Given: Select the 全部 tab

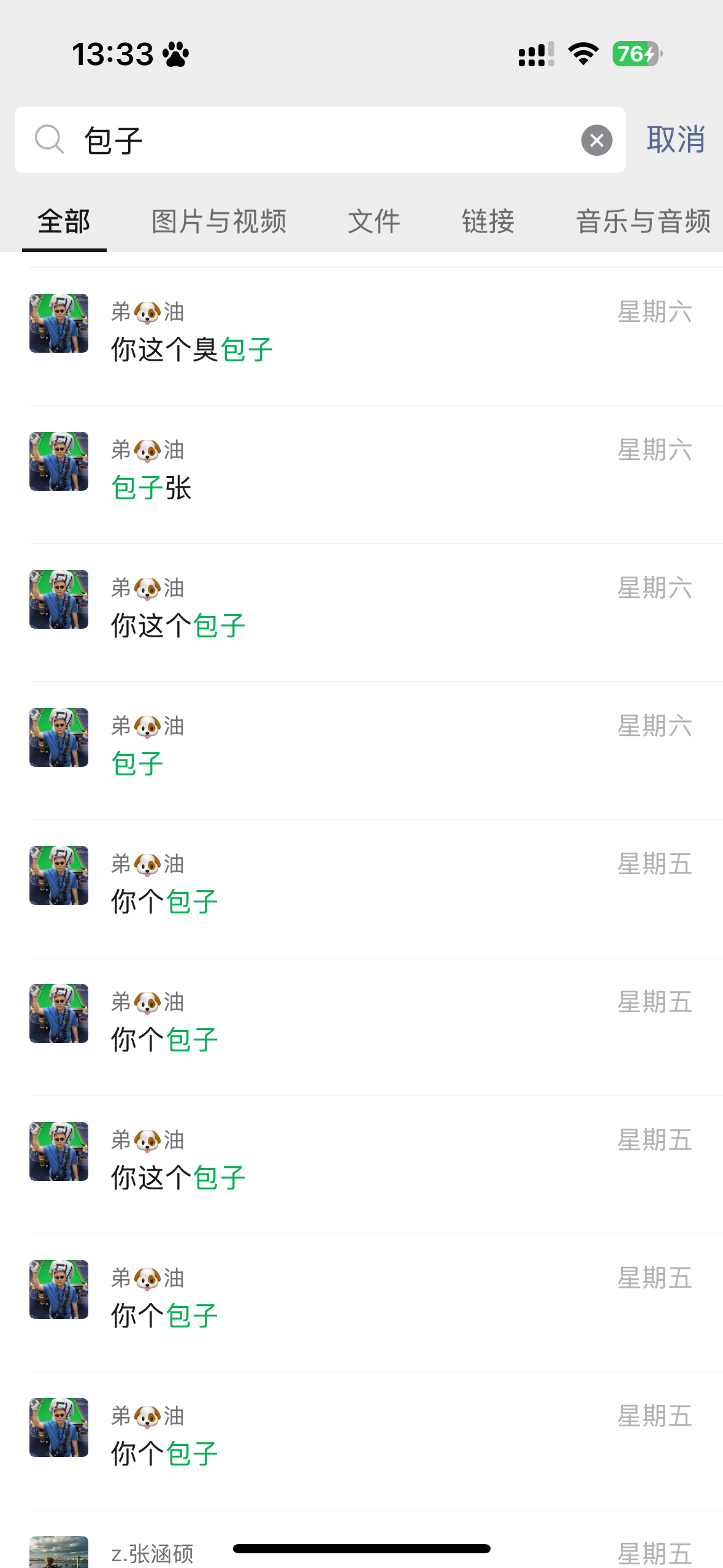Looking at the screenshot, I should click(64, 221).
